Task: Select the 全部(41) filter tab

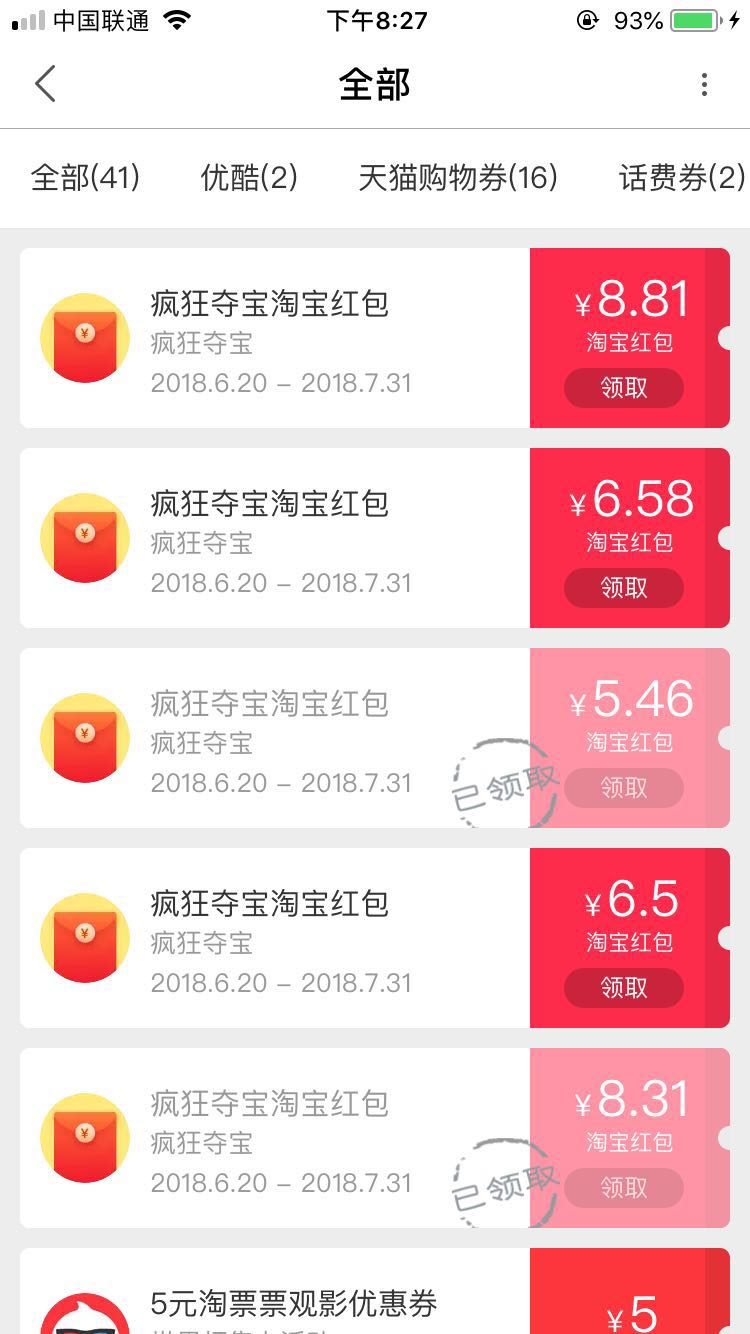Action: point(84,177)
